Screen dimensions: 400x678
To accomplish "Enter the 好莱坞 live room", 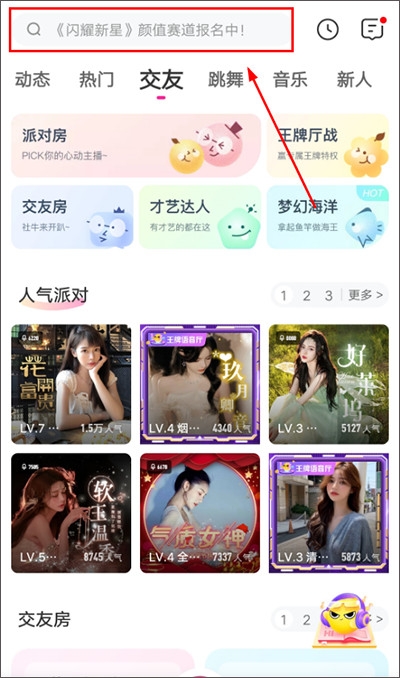I will click(x=329, y=384).
